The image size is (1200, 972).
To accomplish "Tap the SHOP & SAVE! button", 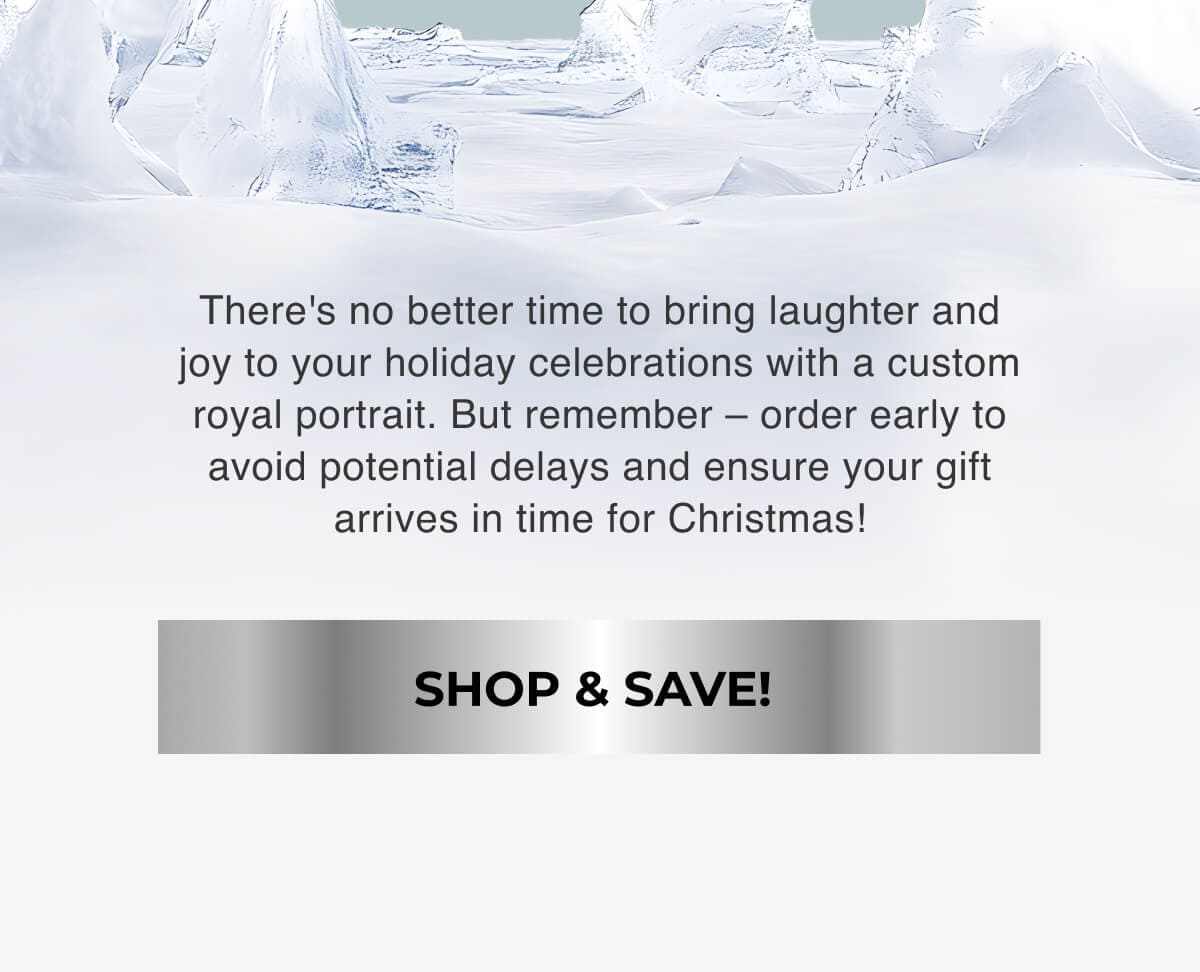I will (x=598, y=687).
